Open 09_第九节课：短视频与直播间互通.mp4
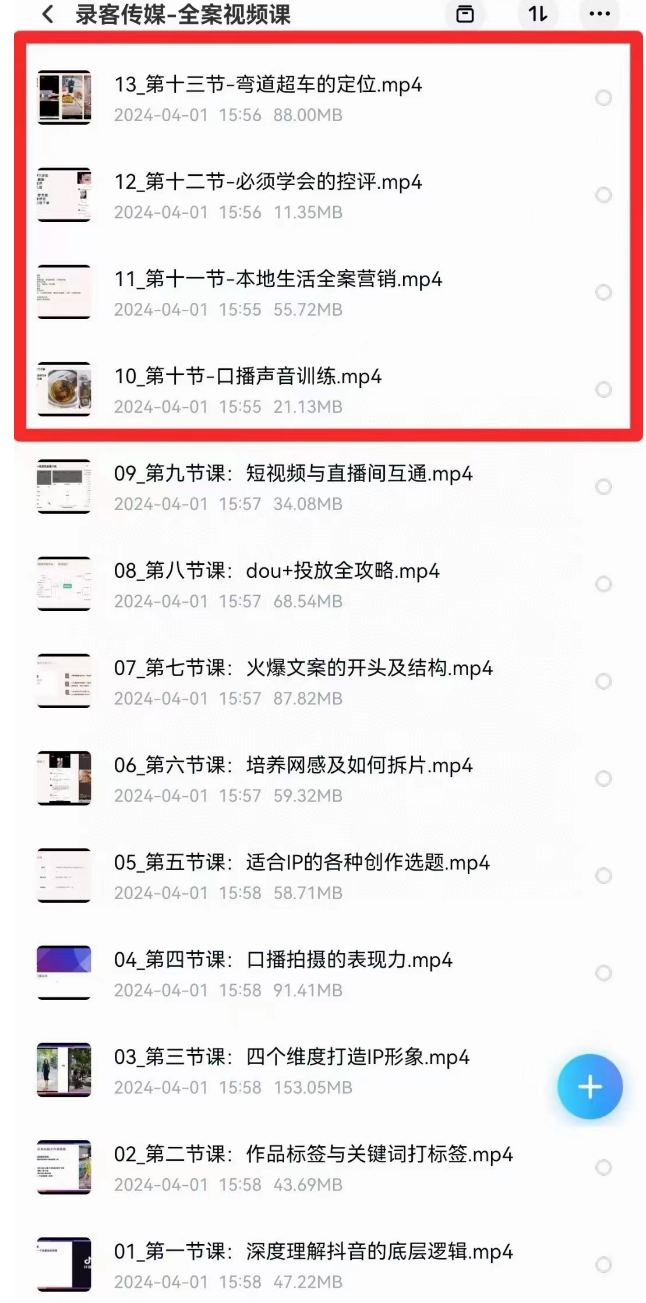This screenshot has height=1303, width=646. point(293,474)
